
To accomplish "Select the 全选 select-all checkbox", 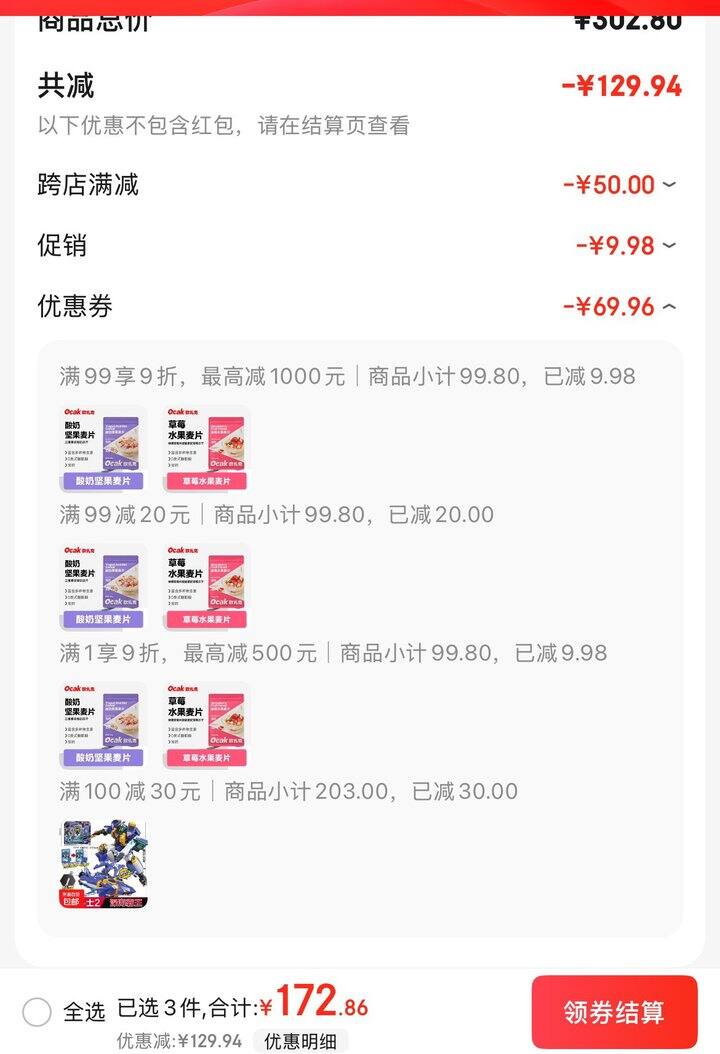I will click(36, 1012).
